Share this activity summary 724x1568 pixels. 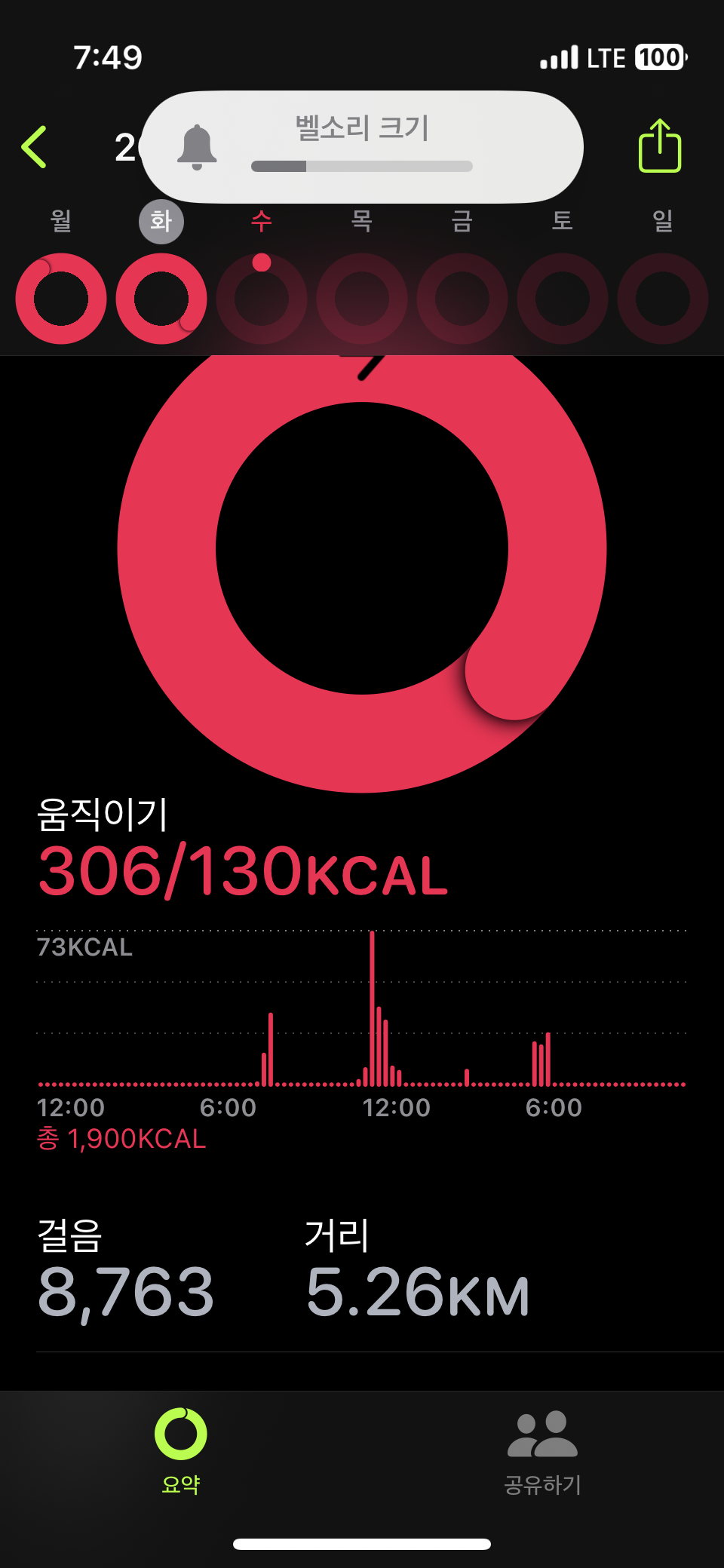coord(660,147)
